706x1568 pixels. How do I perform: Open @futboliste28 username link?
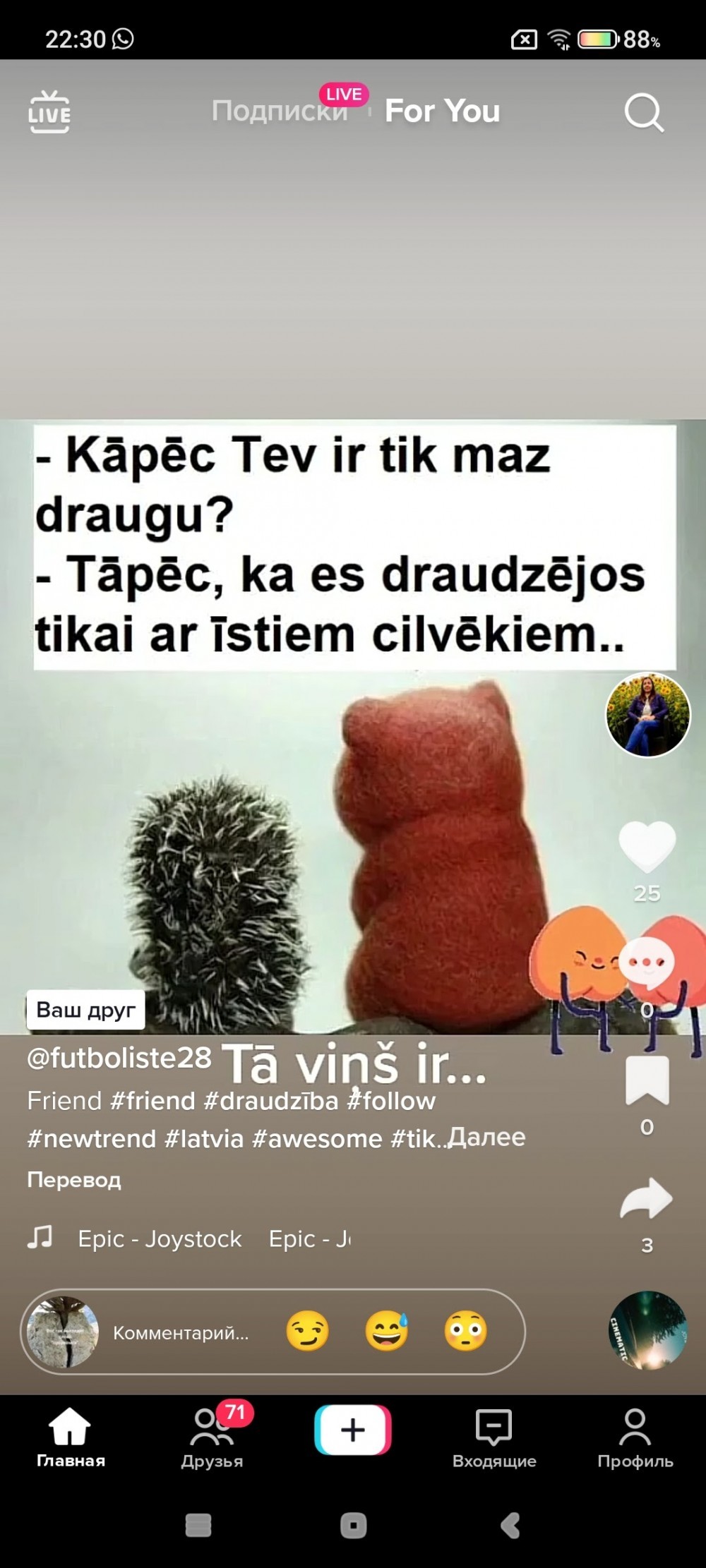tap(119, 1057)
